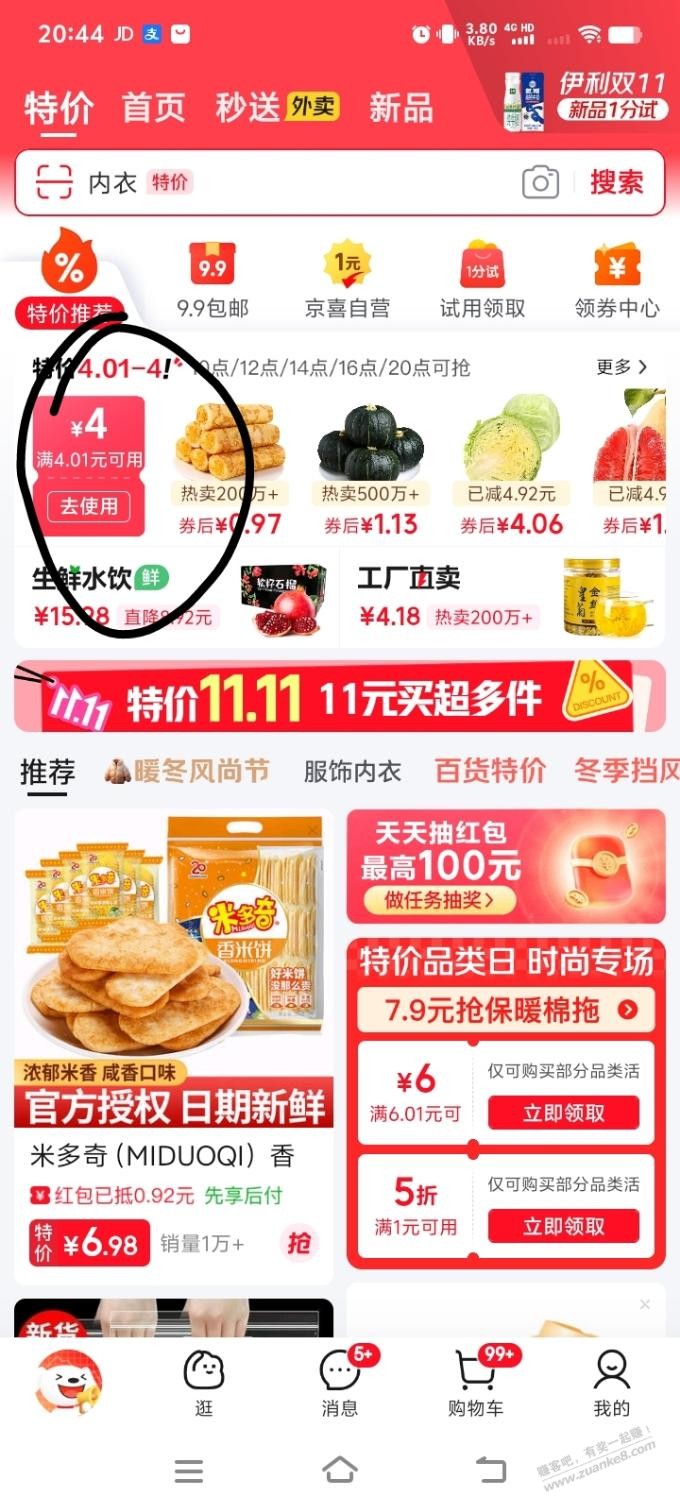680x1511 pixels.
Task: Switch to the 新品 top tab
Action: (400, 108)
